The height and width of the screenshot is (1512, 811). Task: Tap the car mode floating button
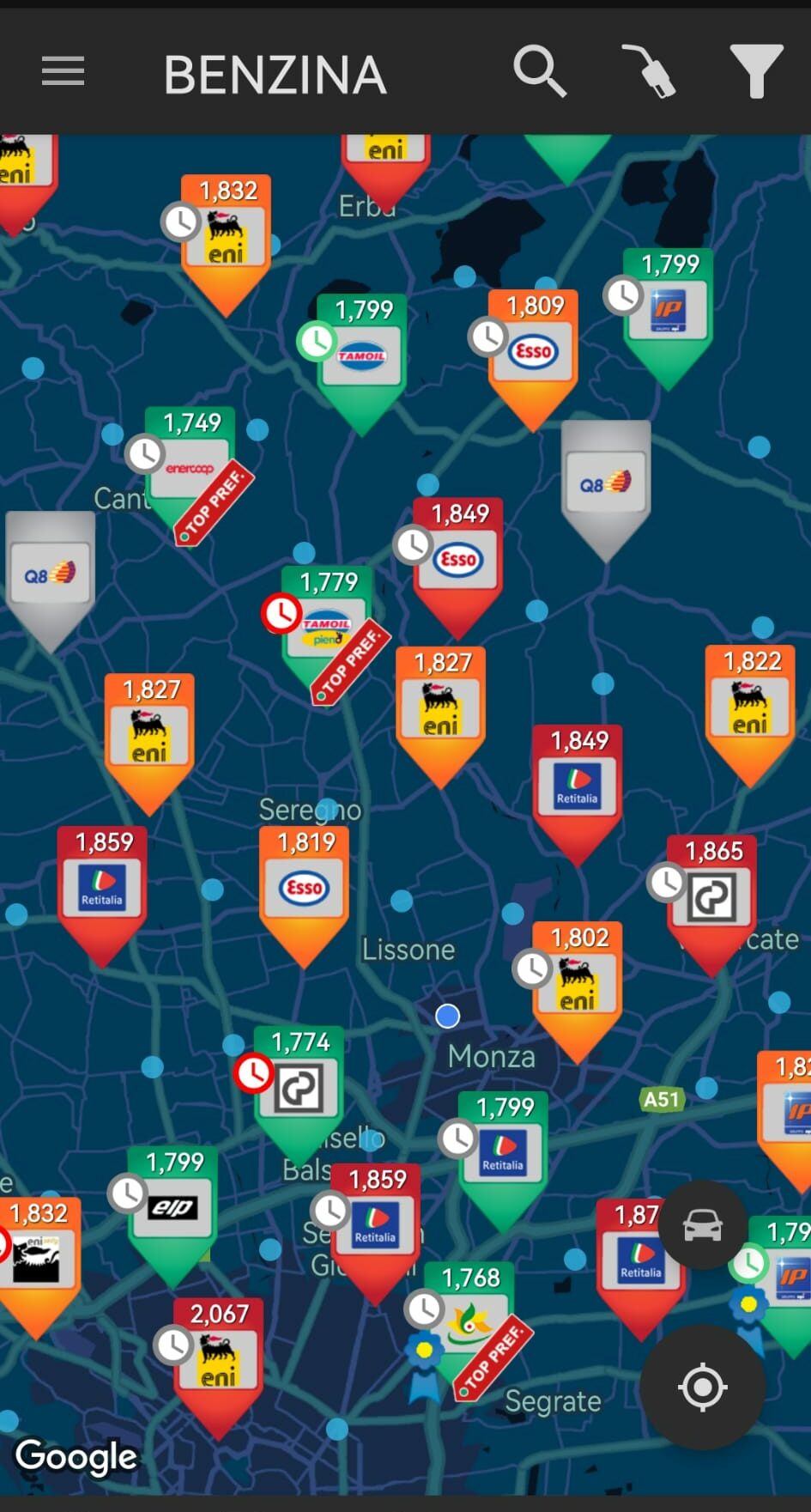point(702,1225)
